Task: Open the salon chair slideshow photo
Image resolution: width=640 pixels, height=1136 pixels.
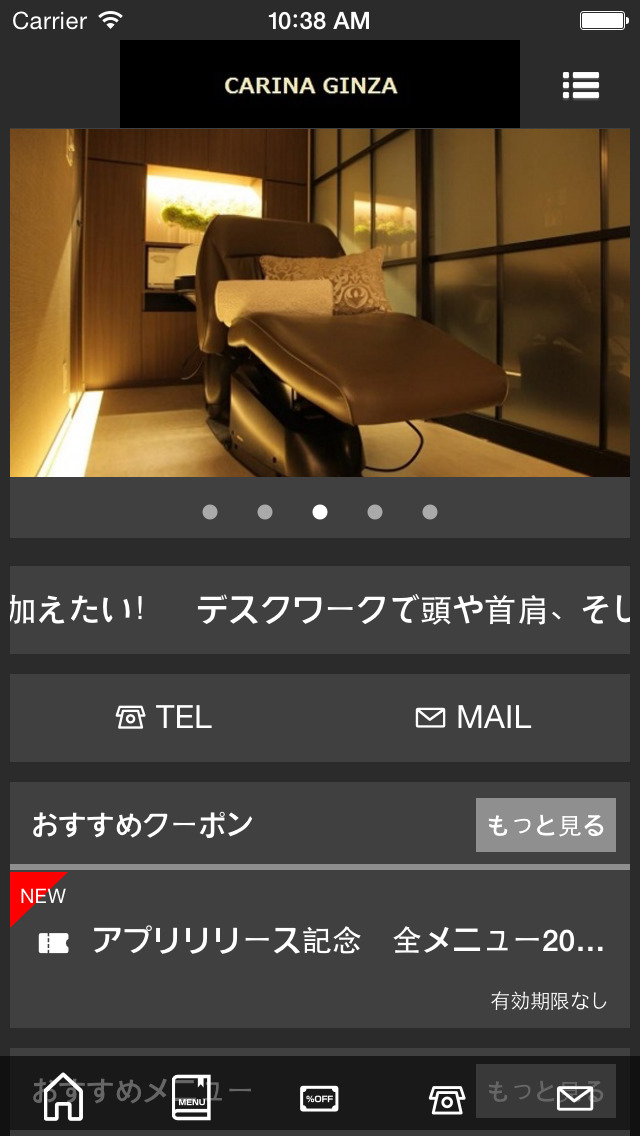Action: (x=320, y=302)
